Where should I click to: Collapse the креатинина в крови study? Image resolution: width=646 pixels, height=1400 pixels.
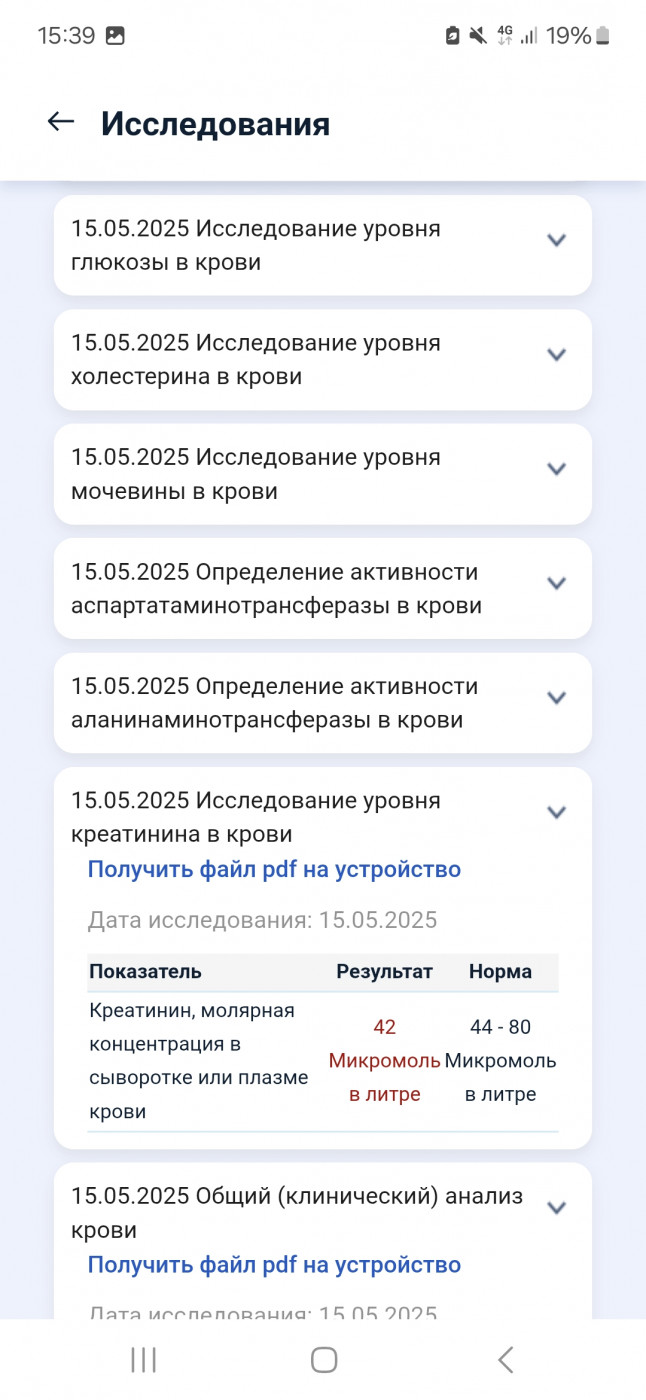pyautogui.click(x=557, y=812)
